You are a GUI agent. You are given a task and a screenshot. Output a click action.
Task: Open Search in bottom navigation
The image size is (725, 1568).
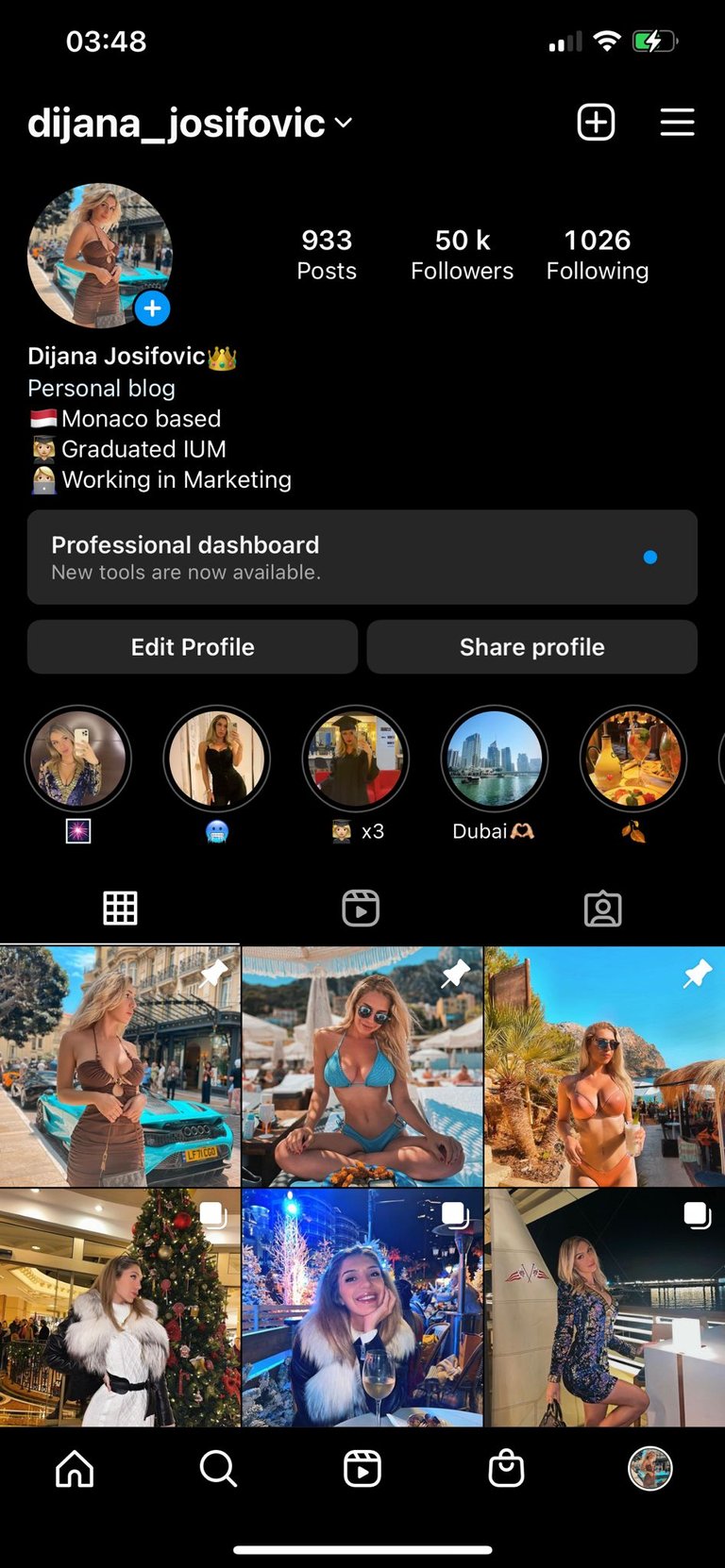[x=218, y=1468]
